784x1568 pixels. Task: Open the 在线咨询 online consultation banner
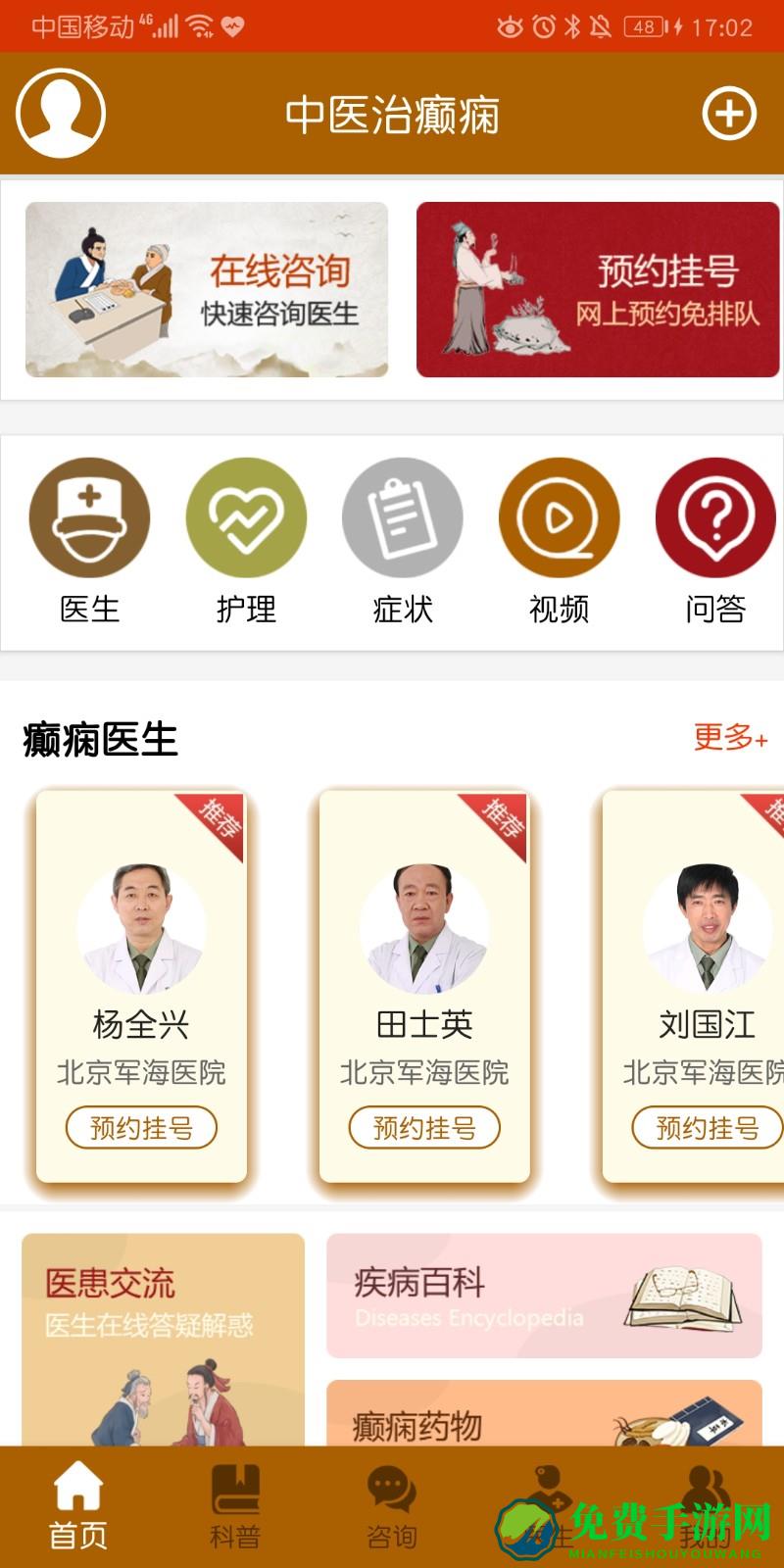[x=208, y=287]
